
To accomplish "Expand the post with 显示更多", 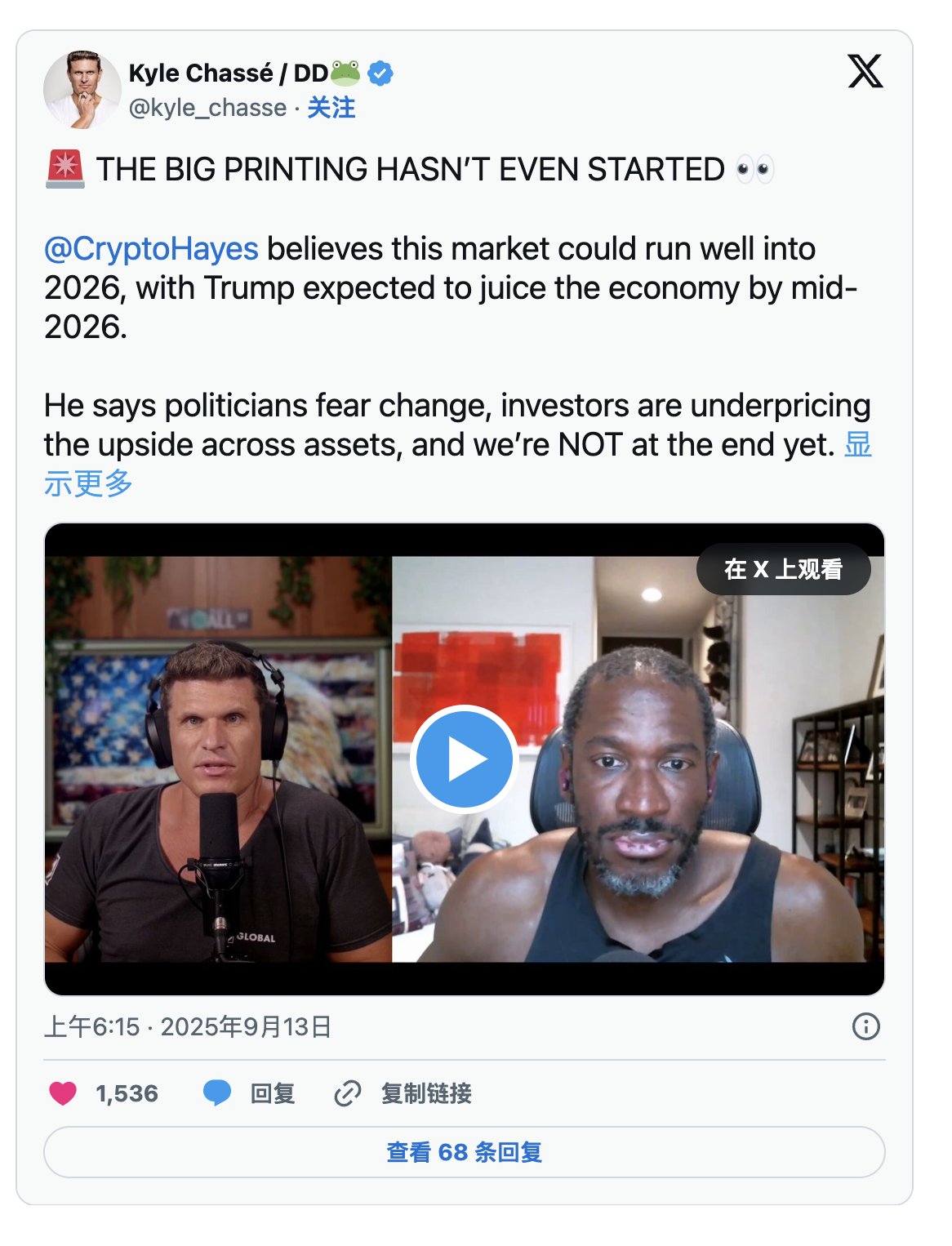I will [88, 483].
